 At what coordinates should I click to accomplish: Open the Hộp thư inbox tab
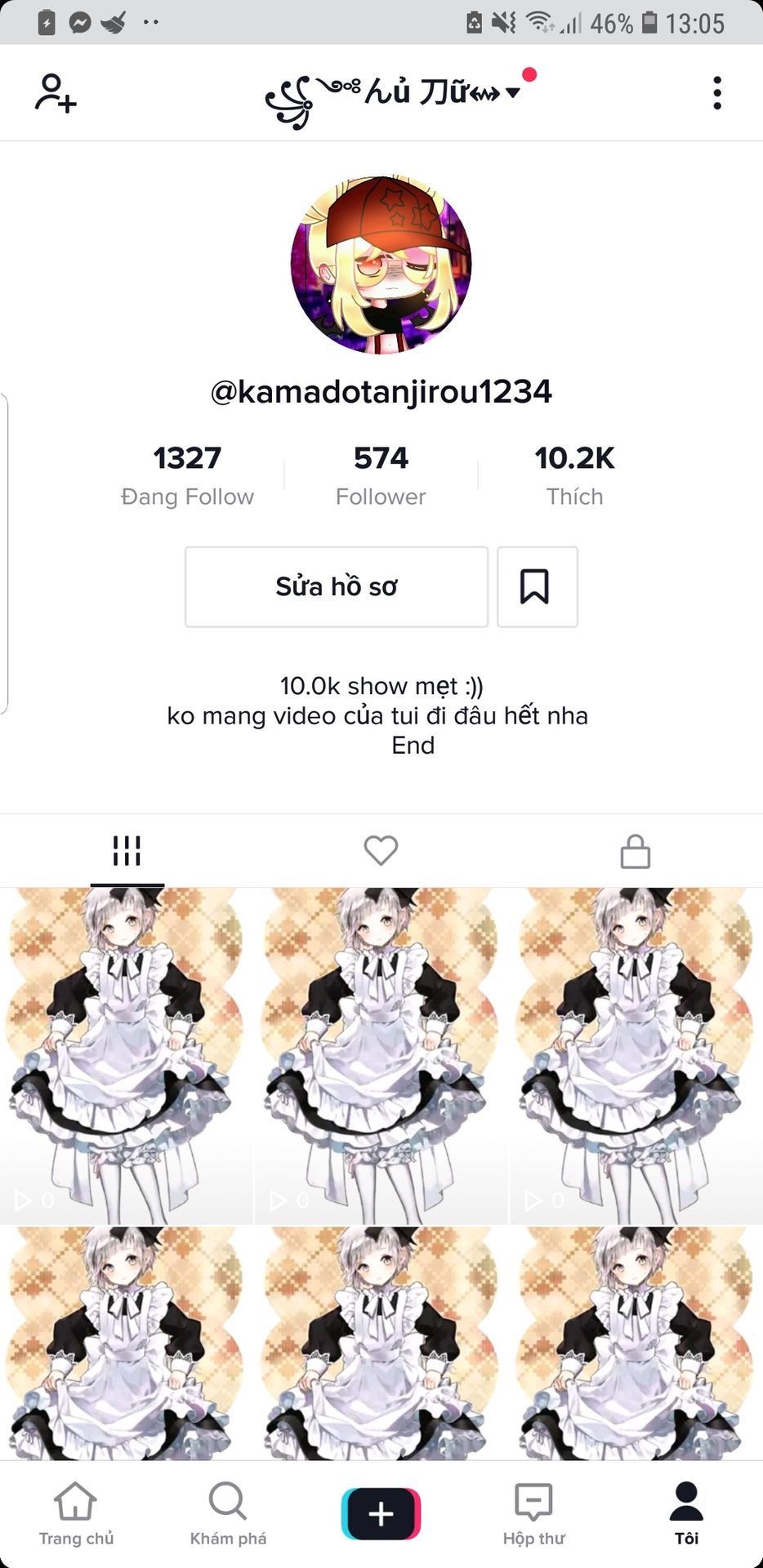[533, 1513]
